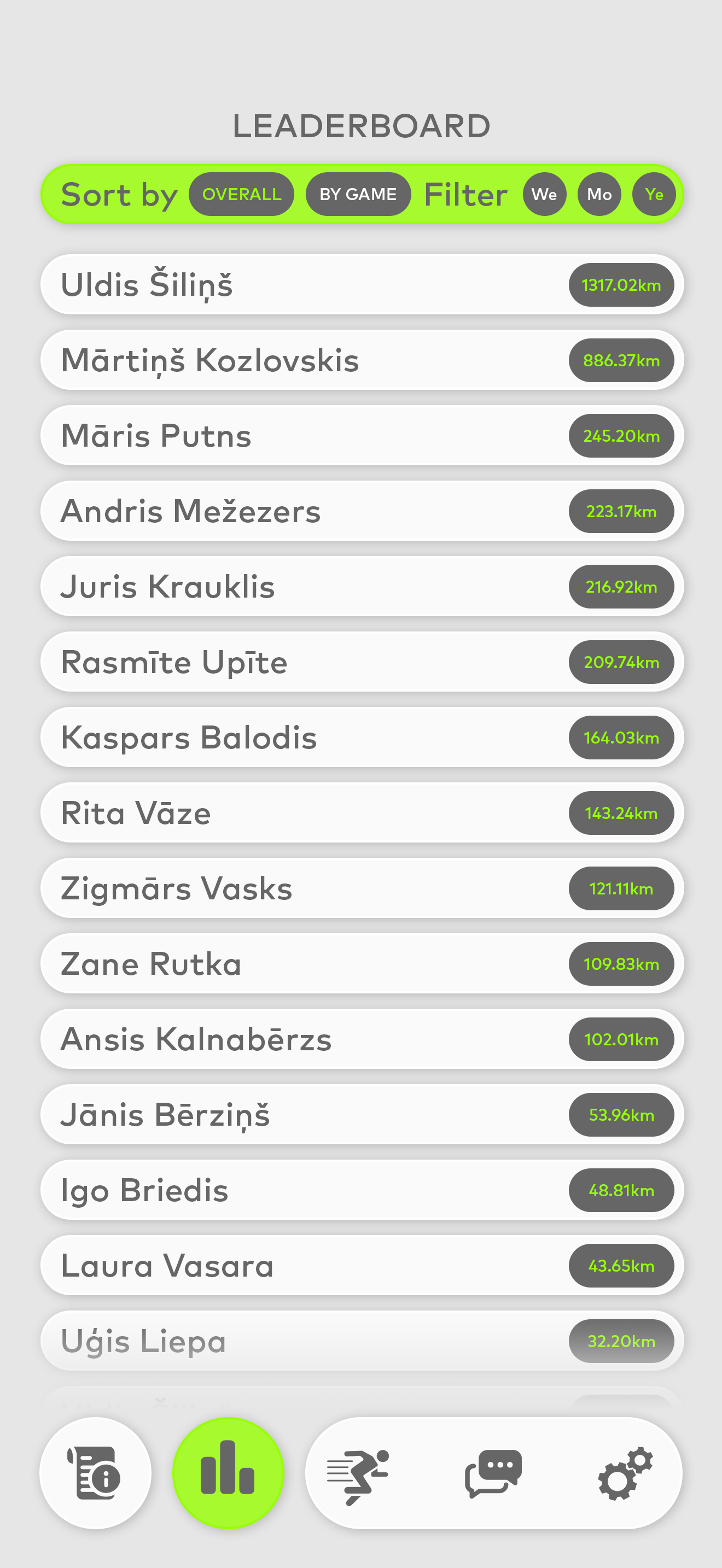Sort the leaderboard by OVERALL

click(241, 194)
